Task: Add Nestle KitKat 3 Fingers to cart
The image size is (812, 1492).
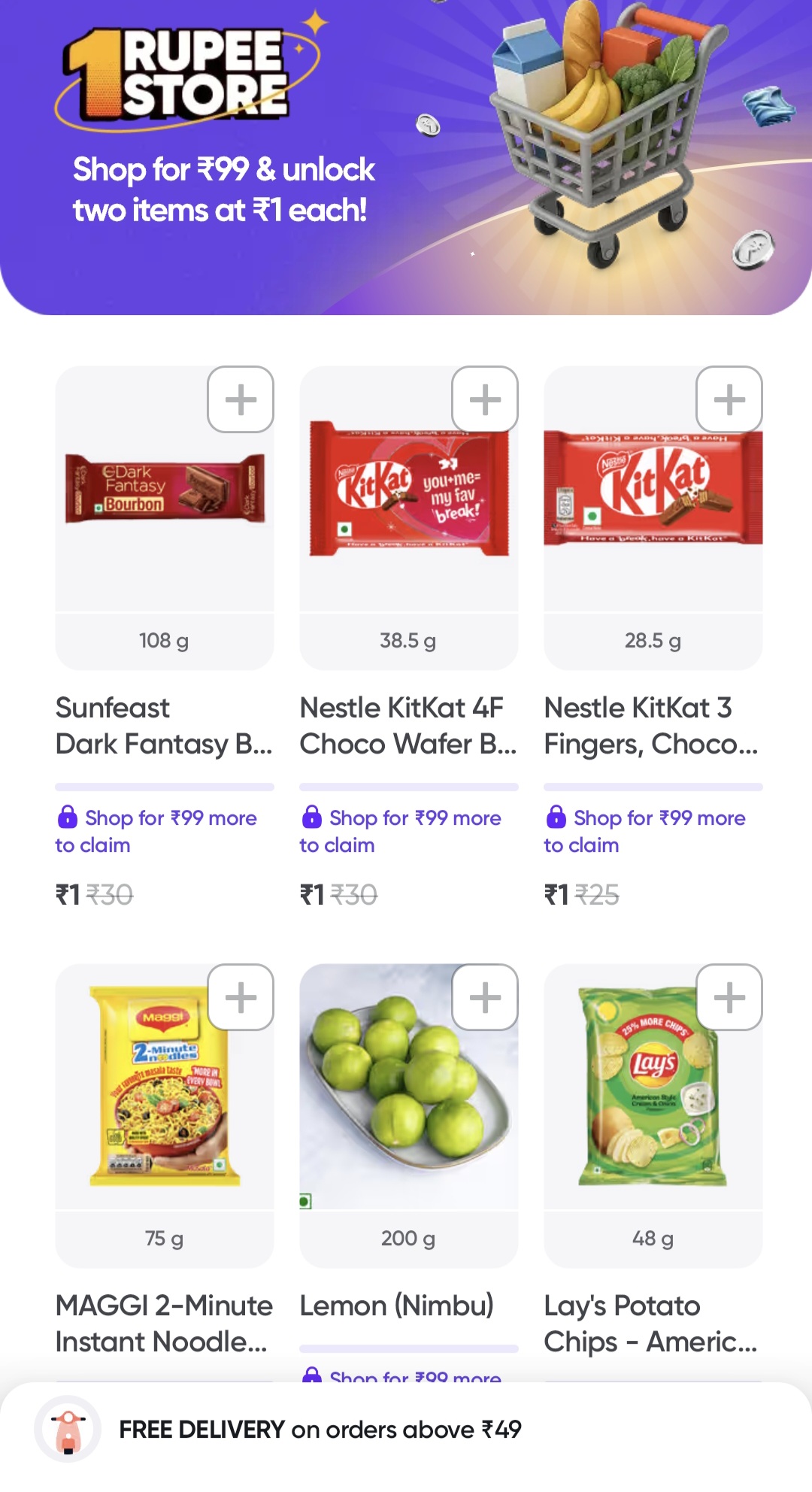Action: [x=729, y=401]
